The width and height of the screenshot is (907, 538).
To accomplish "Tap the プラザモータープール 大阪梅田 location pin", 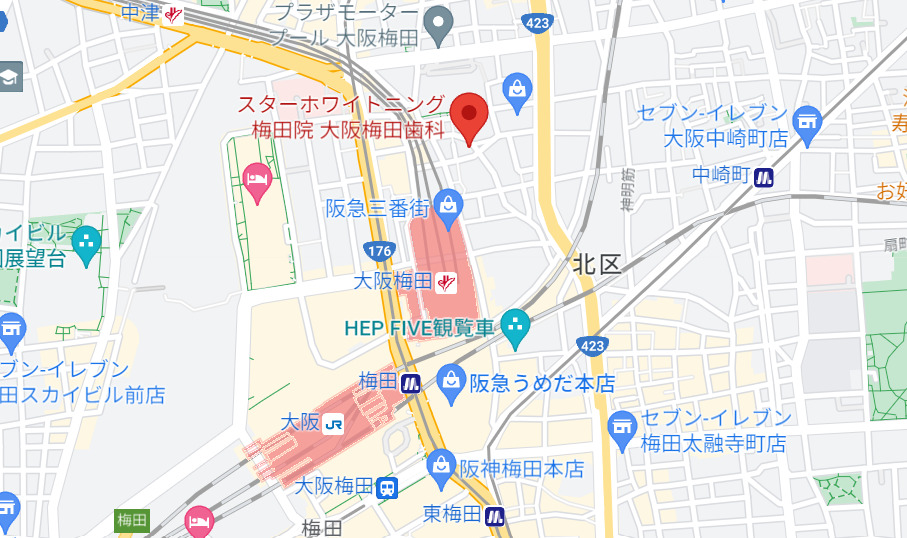I will pyautogui.click(x=436, y=25).
